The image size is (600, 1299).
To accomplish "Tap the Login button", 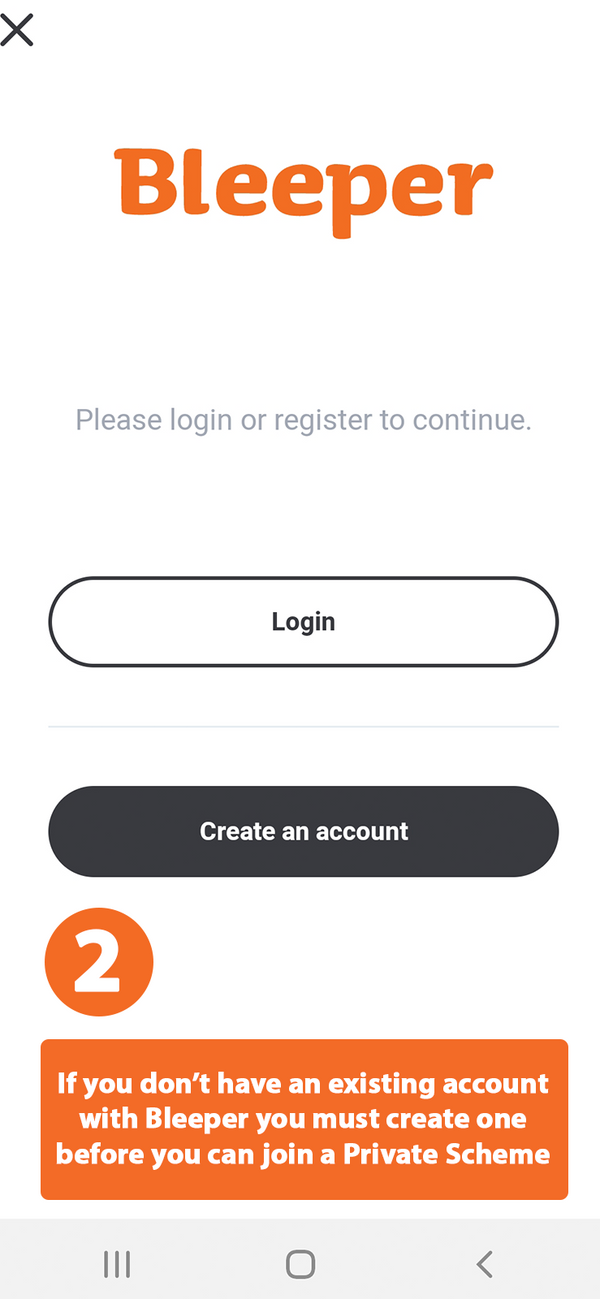I will click(x=303, y=622).
